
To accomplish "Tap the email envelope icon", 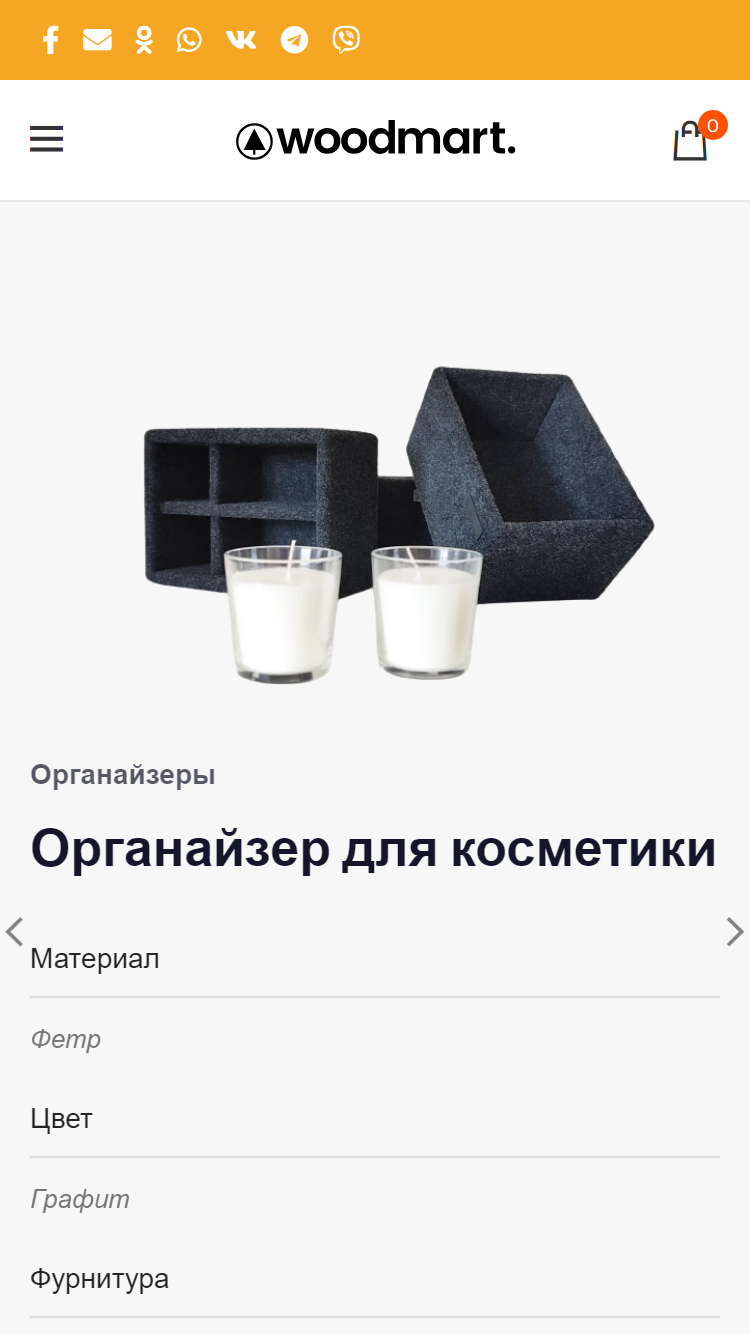I will click(x=97, y=40).
